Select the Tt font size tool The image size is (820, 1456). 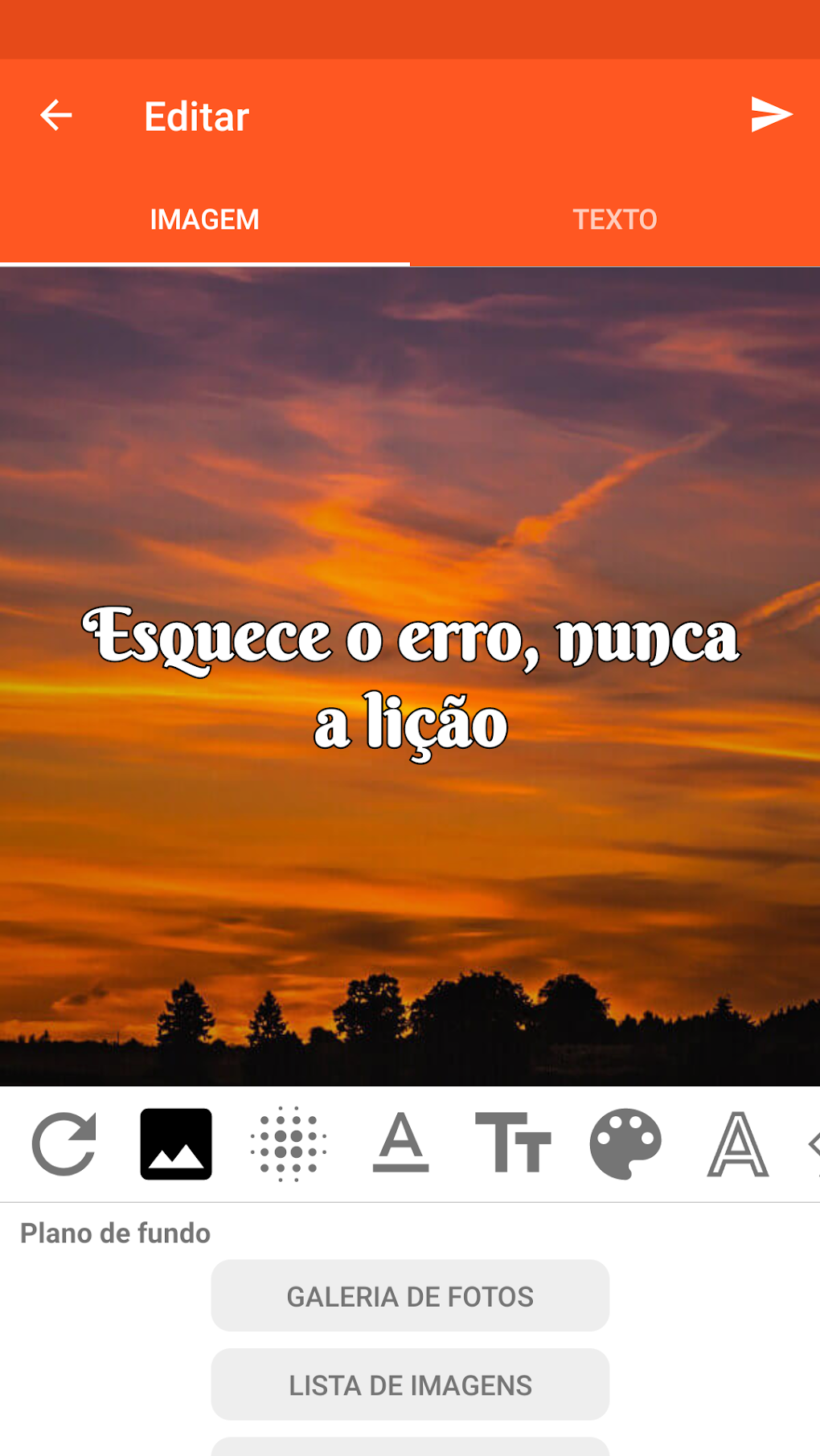(515, 1144)
